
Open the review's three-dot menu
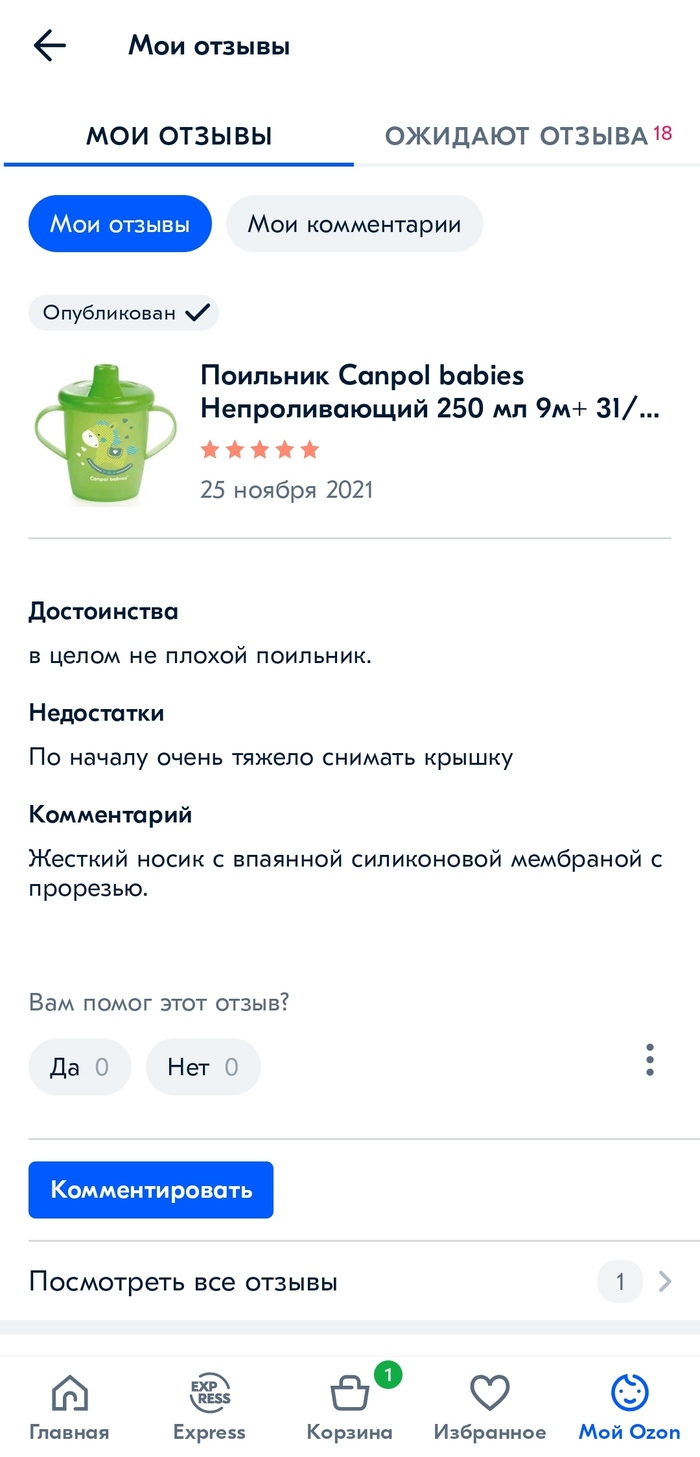click(x=650, y=1060)
